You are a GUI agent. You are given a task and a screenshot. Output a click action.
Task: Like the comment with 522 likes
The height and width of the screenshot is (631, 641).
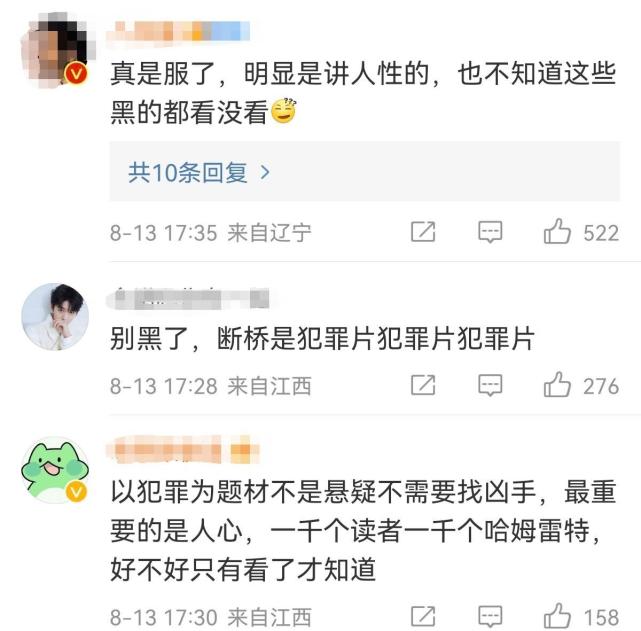[x=557, y=233]
